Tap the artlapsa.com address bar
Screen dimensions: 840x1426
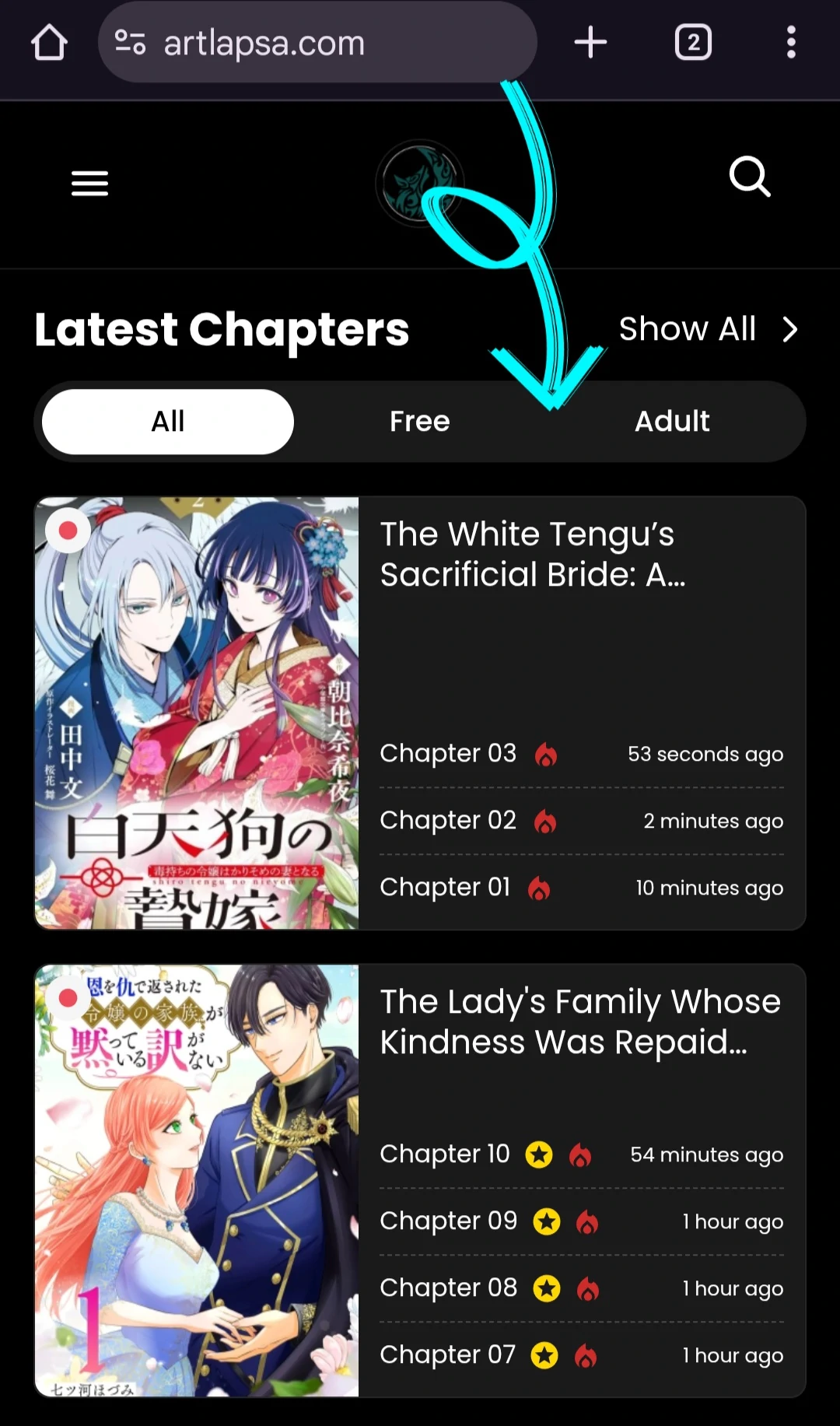pyautogui.click(x=317, y=43)
